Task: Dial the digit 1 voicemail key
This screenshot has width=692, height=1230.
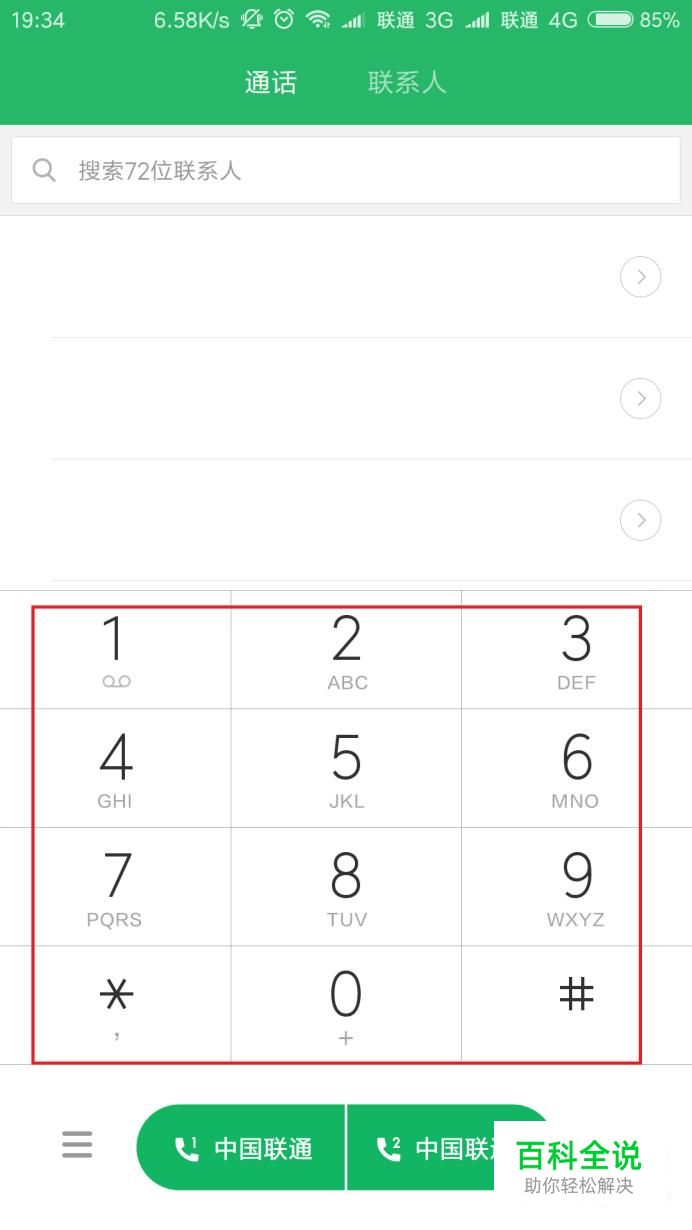Action: [x=115, y=650]
